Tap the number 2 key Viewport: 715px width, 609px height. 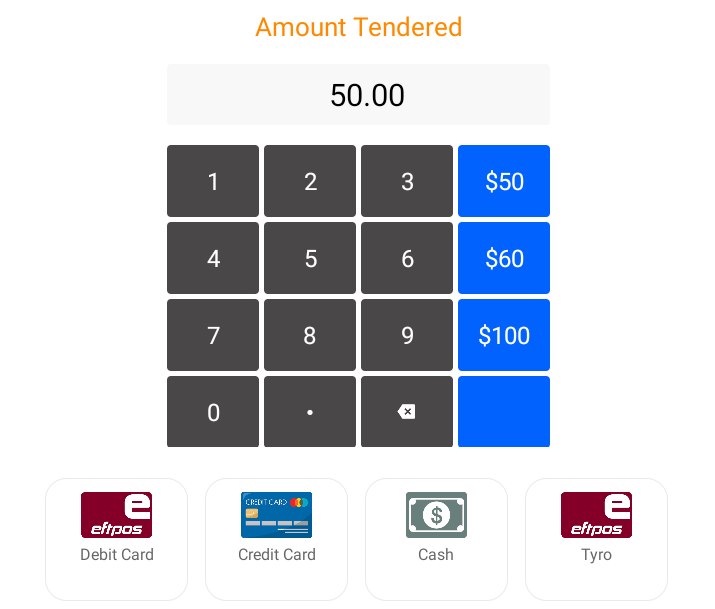(310, 181)
